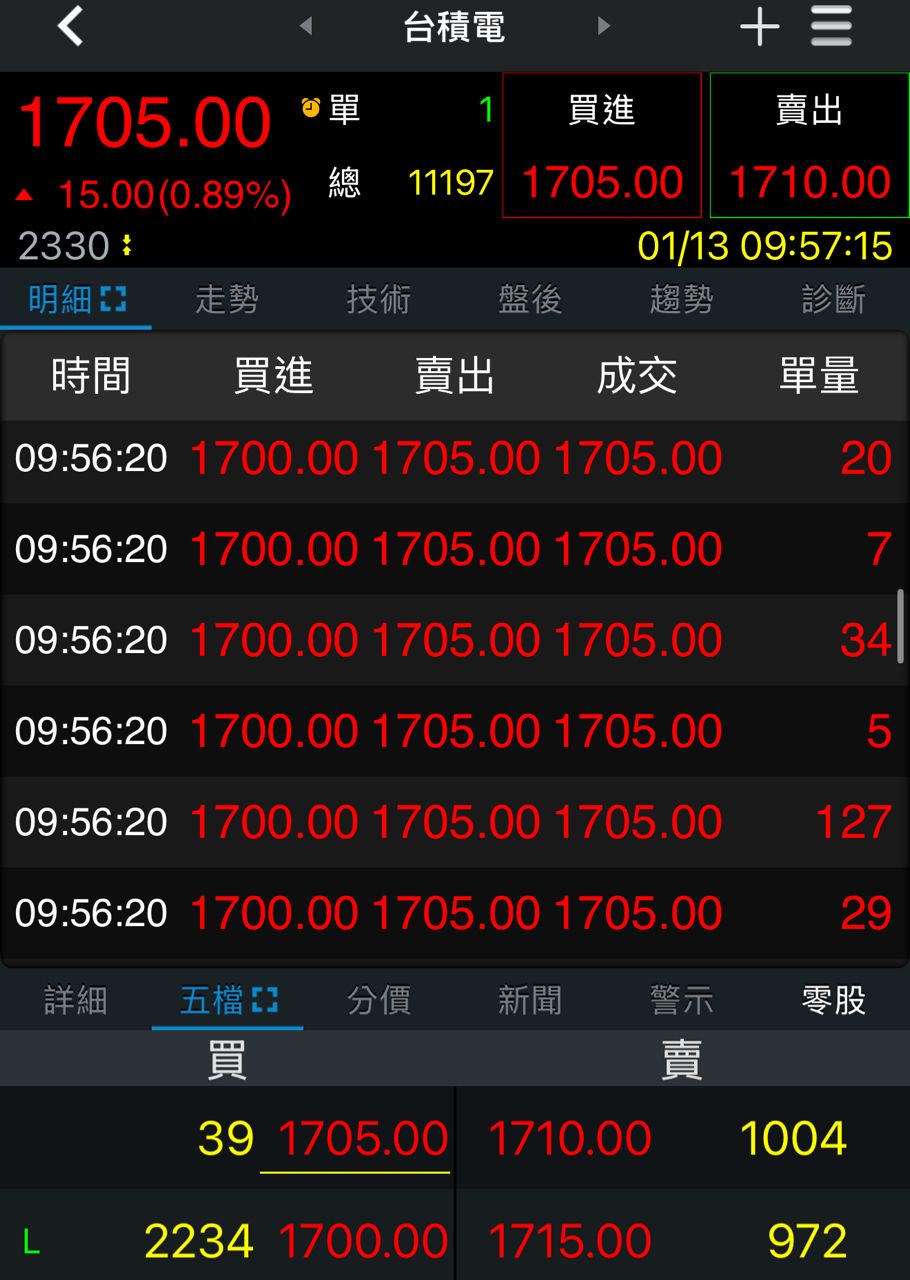Switch to the 零股 tab
The width and height of the screenshot is (910, 1280).
(x=833, y=1000)
